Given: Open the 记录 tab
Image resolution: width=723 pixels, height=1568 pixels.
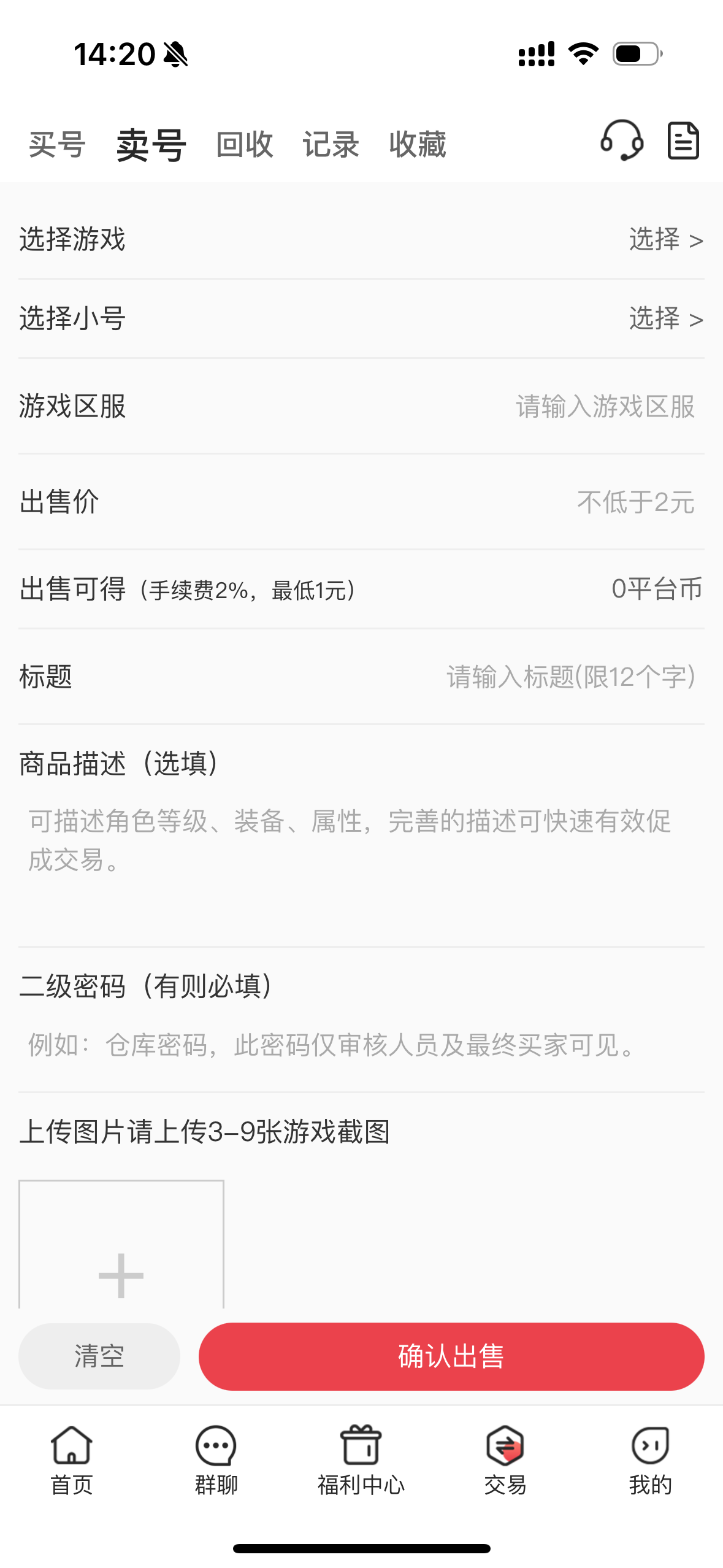Looking at the screenshot, I should 331,145.
